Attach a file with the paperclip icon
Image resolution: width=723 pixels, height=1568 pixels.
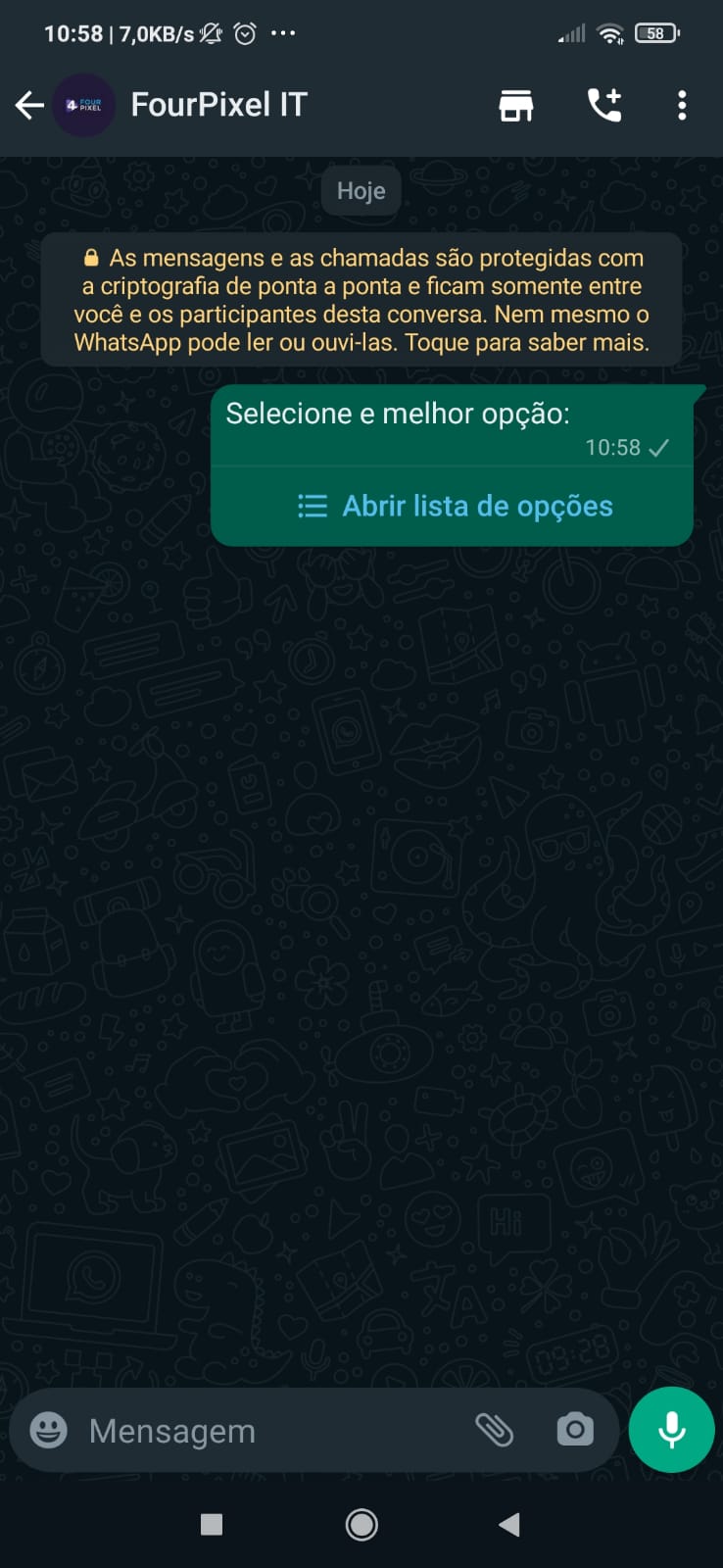[497, 1430]
